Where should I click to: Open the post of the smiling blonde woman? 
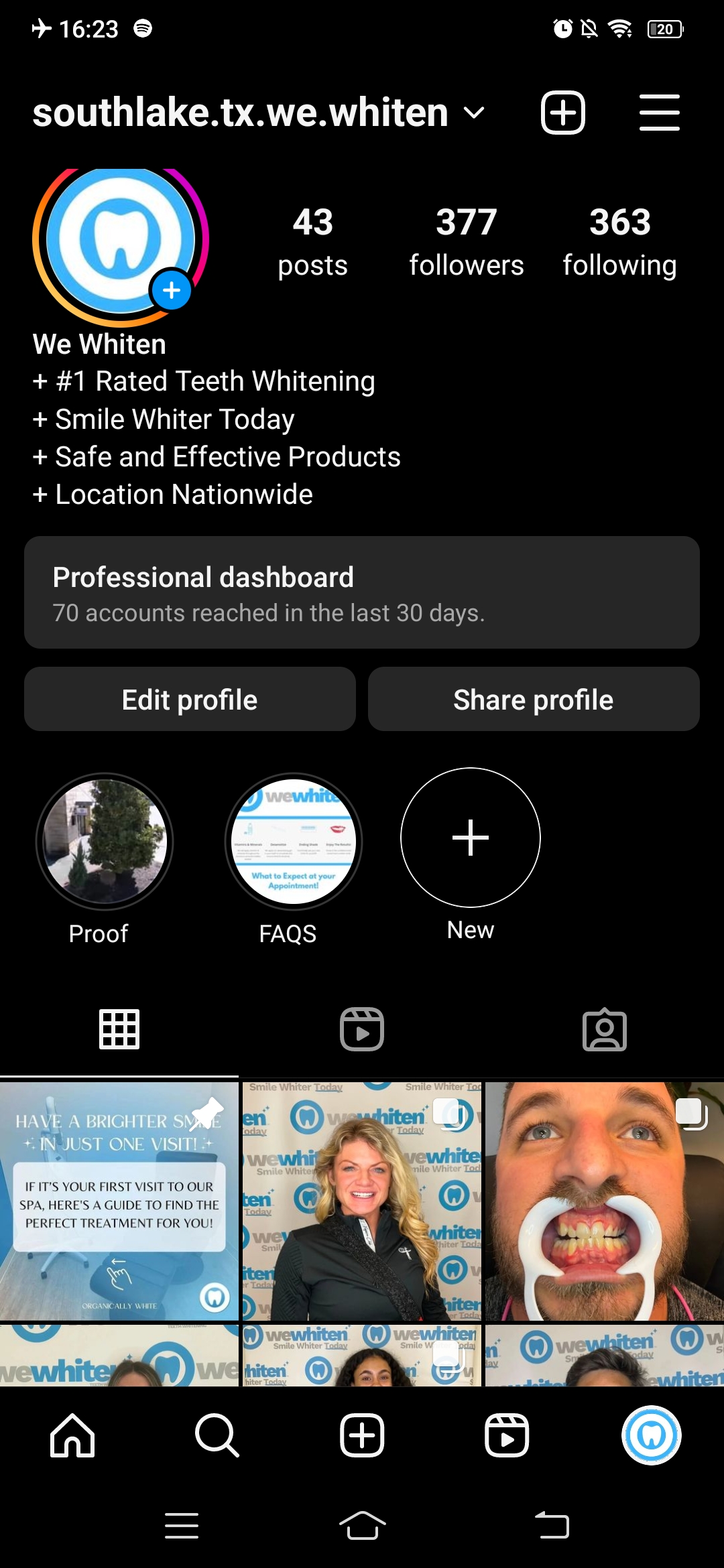pyautogui.click(x=362, y=1201)
